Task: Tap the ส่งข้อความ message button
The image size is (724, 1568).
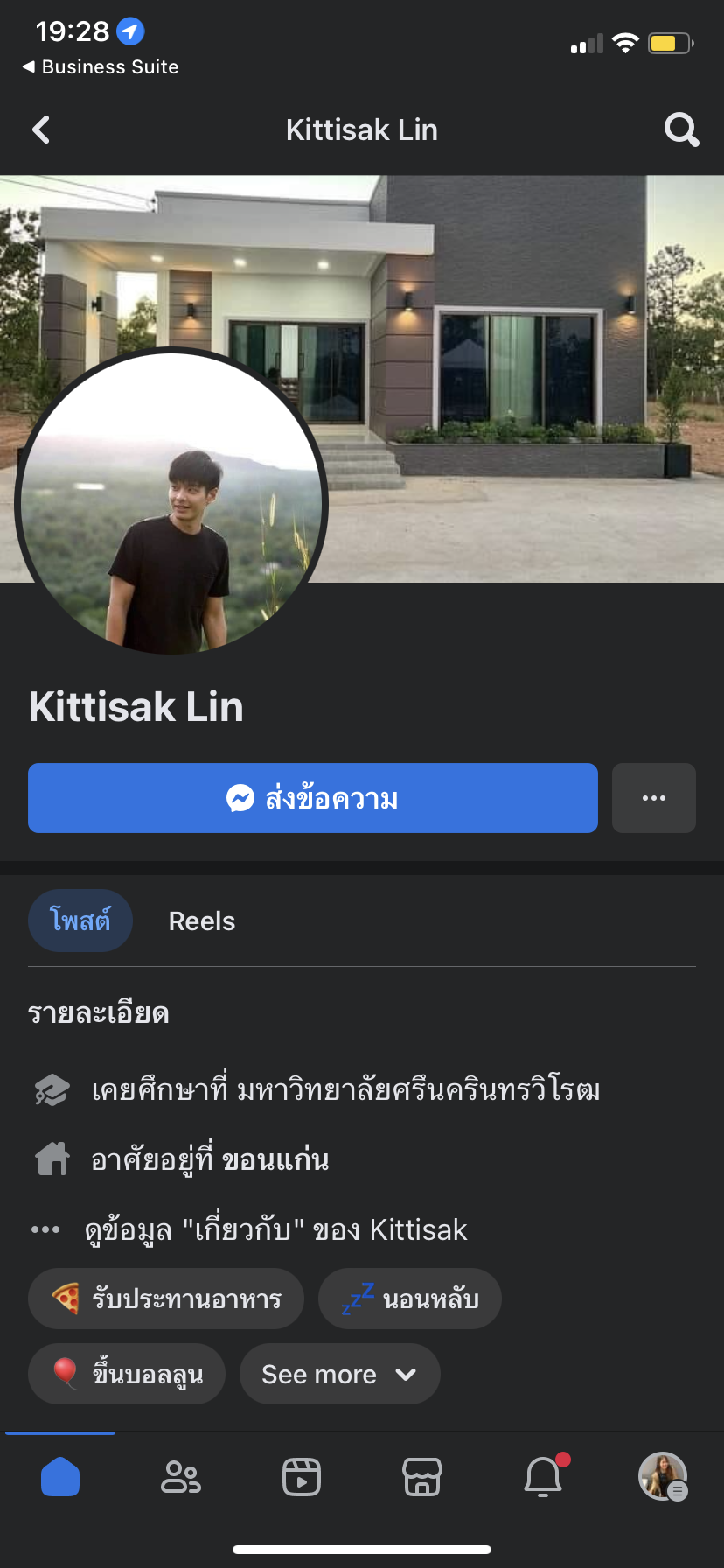Action: (312, 798)
